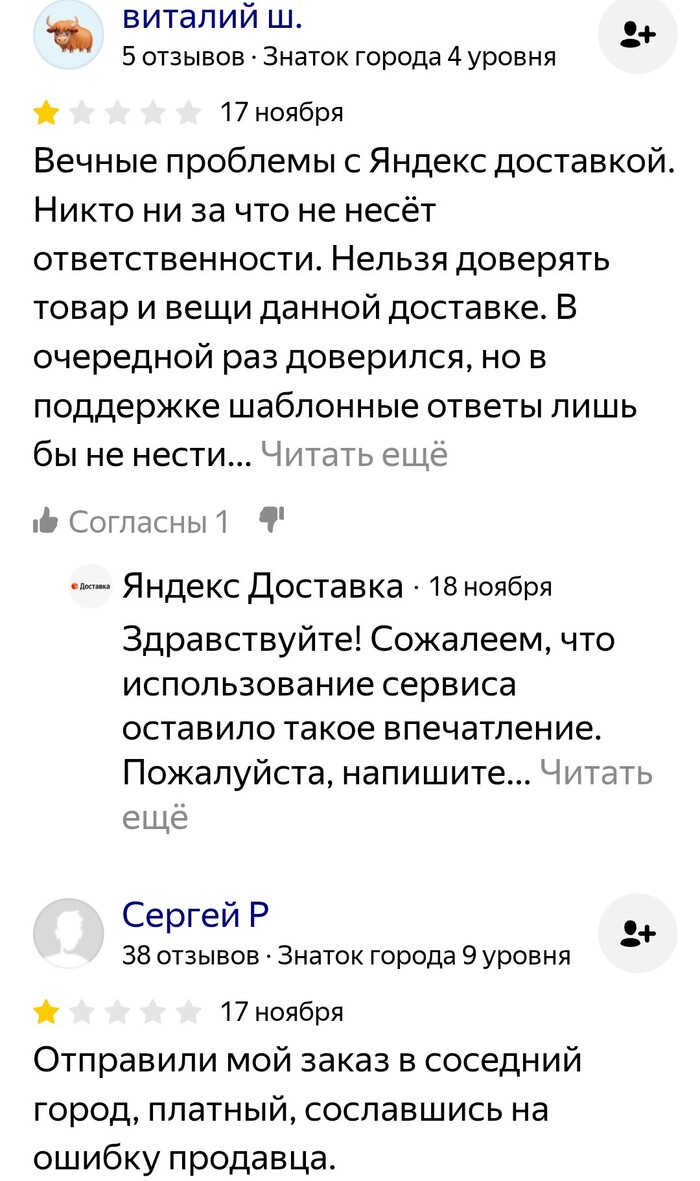The width and height of the screenshot is (700, 1181).
Task: Agree with Виталий's review via Согласны
Action: pos(131,521)
